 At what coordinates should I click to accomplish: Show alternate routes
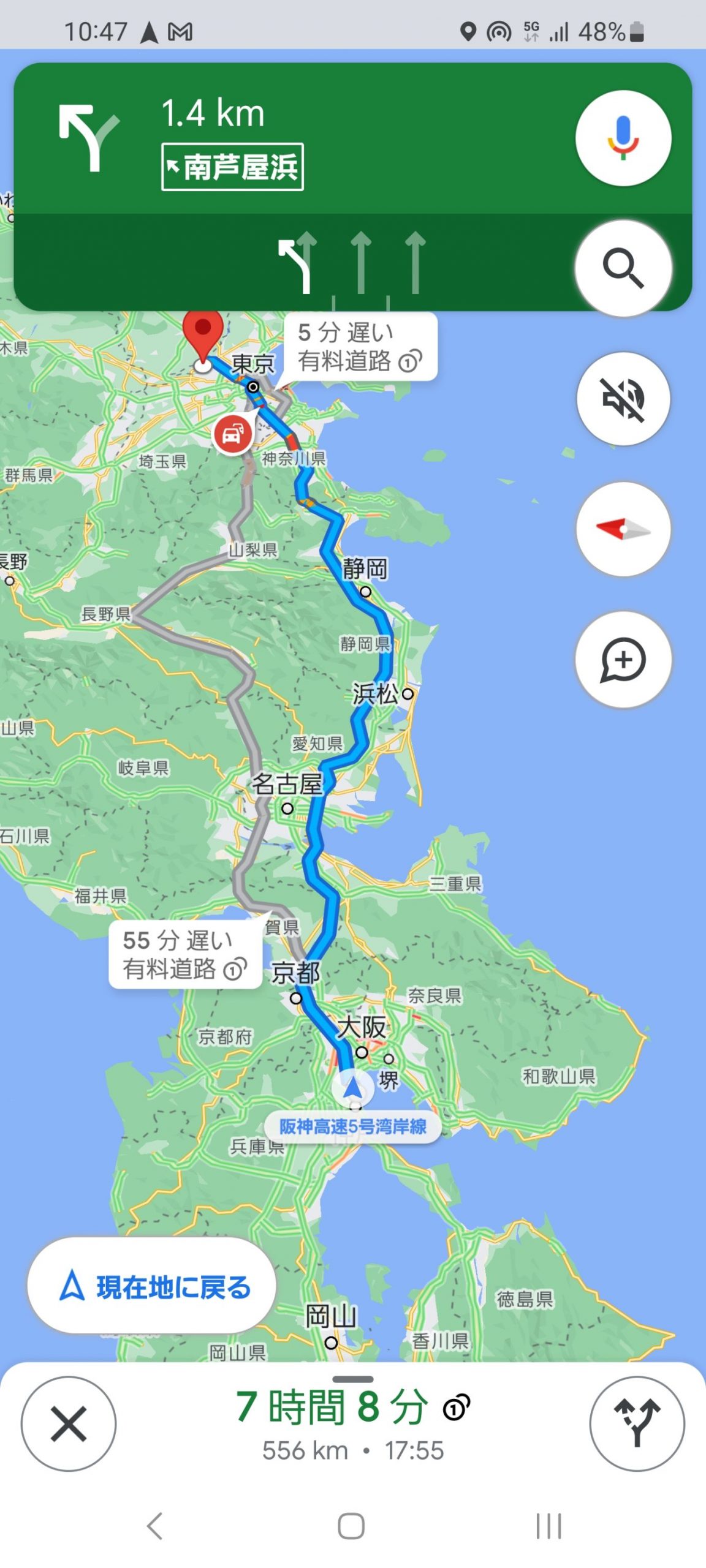636,1423
